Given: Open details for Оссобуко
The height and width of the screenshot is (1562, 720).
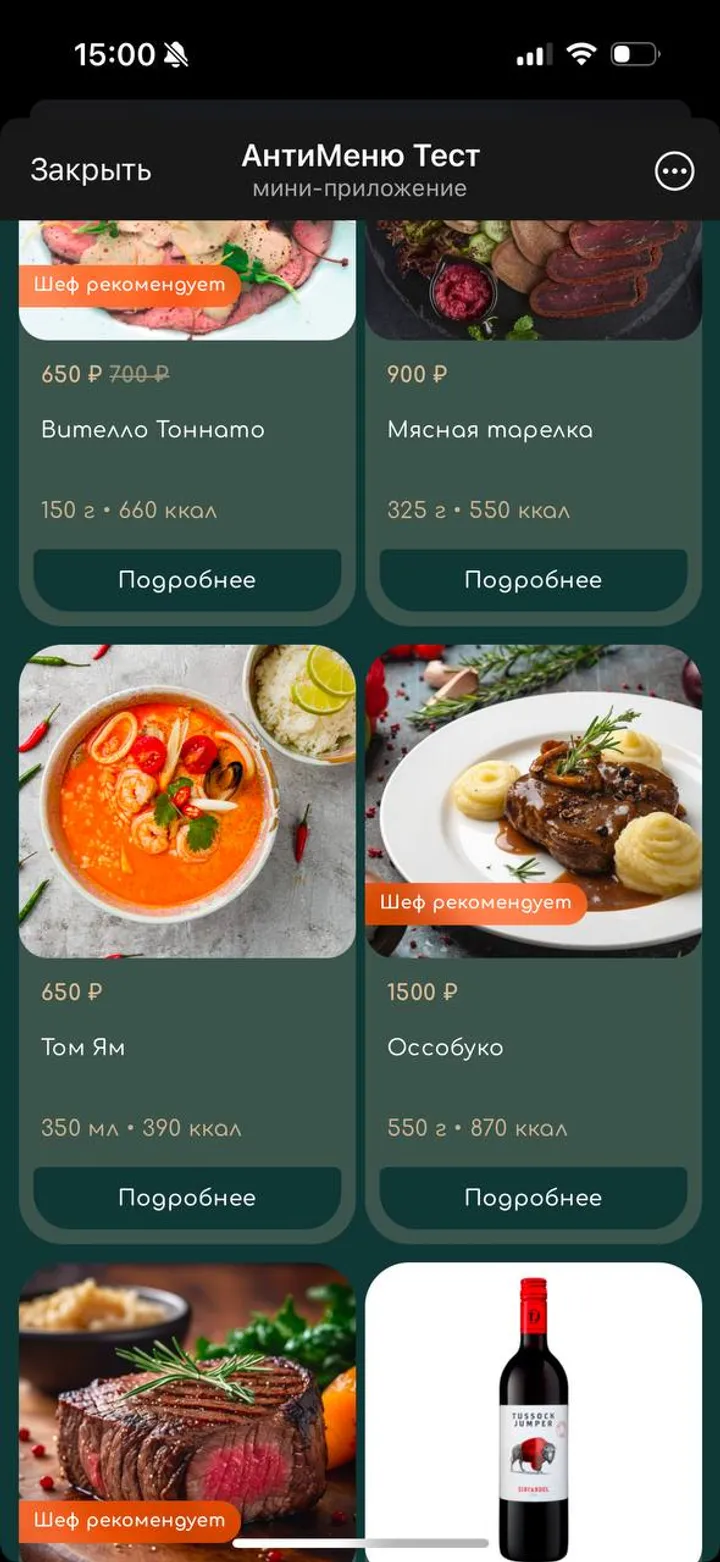Looking at the screenshot, I should click(533, 1196).
